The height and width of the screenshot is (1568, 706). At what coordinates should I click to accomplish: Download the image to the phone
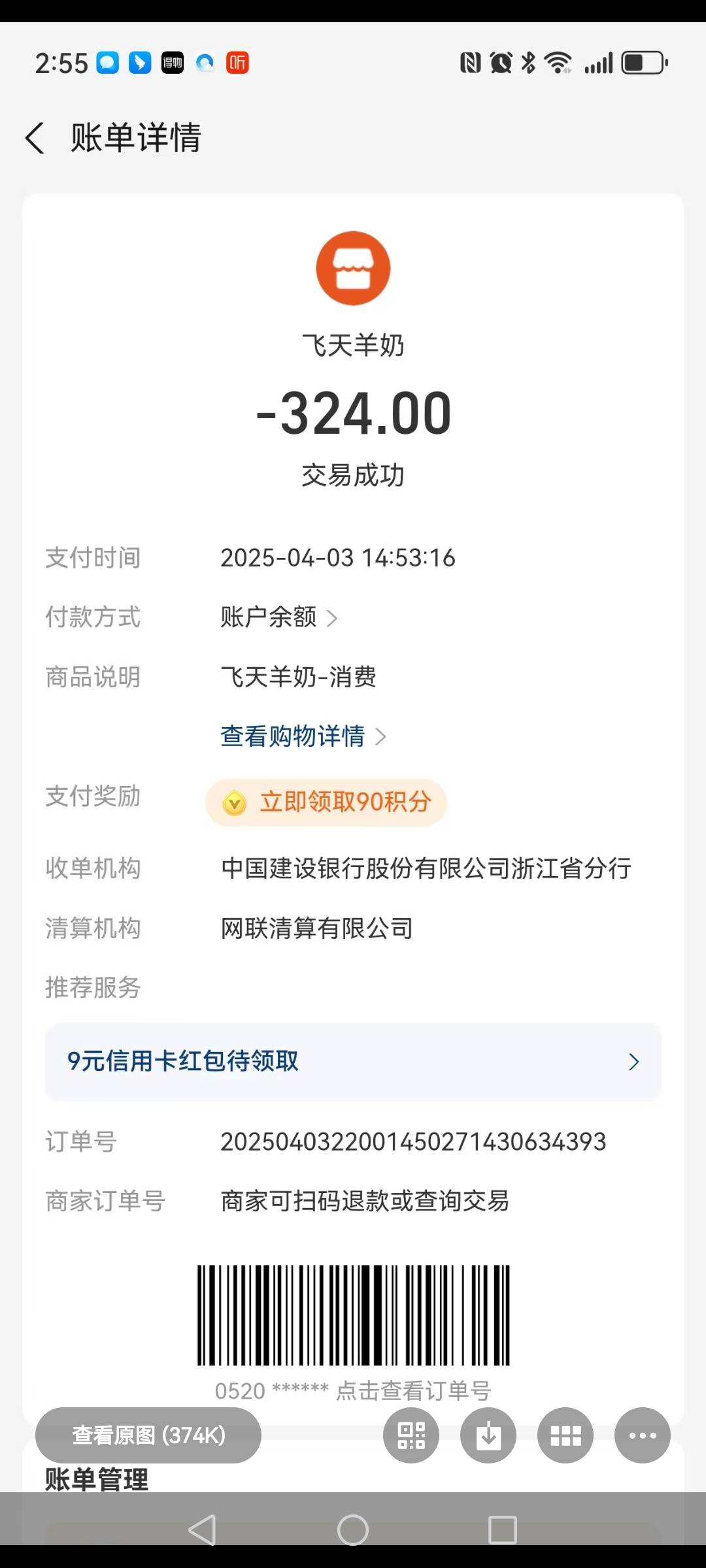click(488, 1435)
